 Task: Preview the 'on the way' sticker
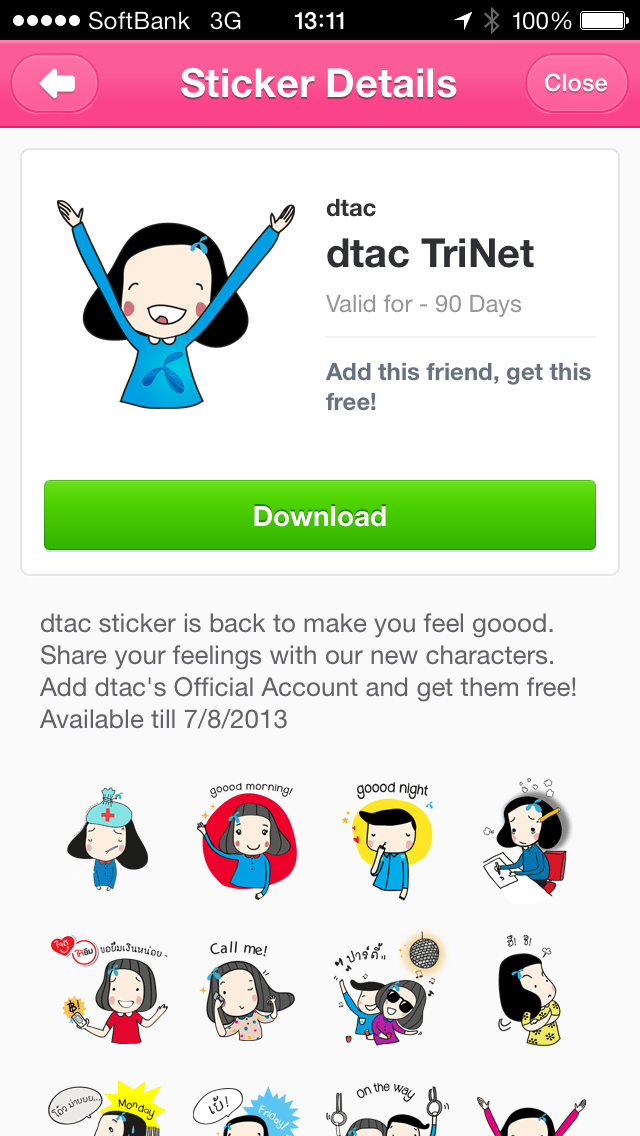pos(391,1108)
